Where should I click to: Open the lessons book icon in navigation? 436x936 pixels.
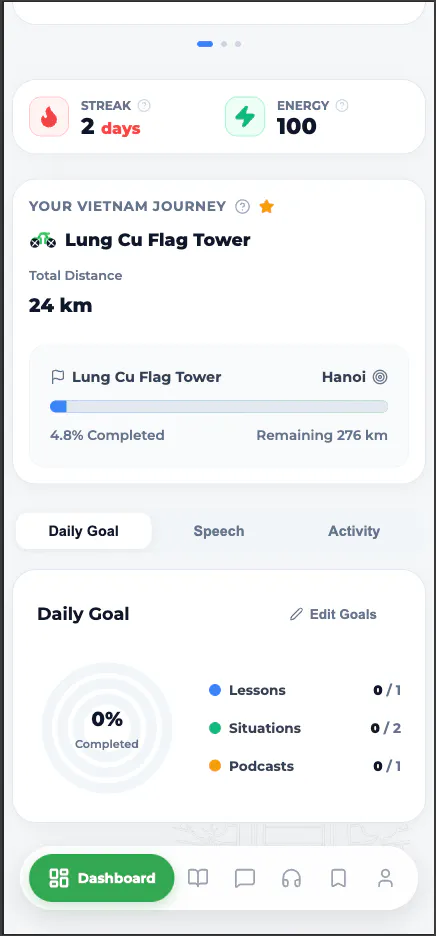(198, 878)
